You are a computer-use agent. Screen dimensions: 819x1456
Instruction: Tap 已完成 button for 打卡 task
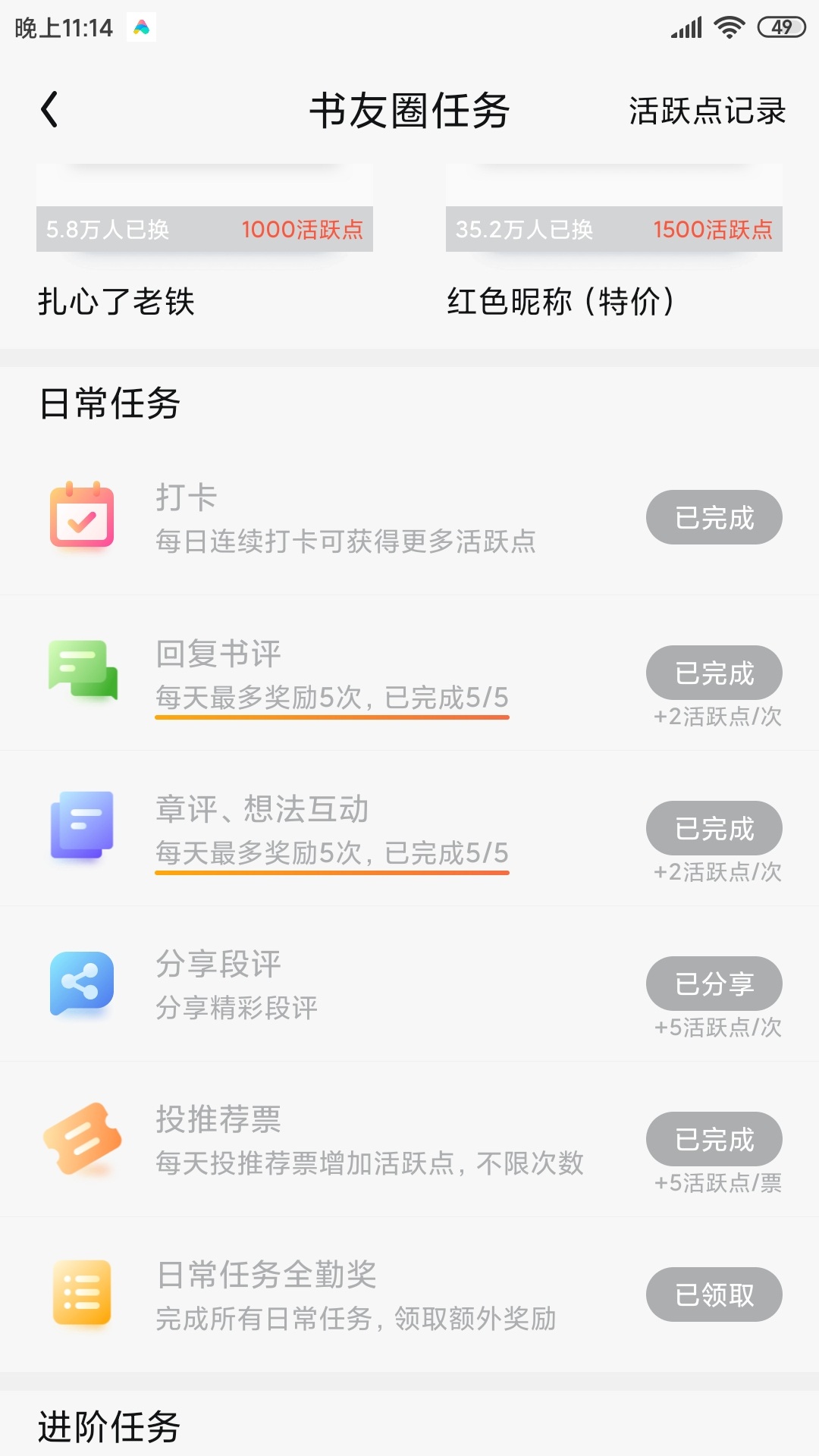click(714, 517)
